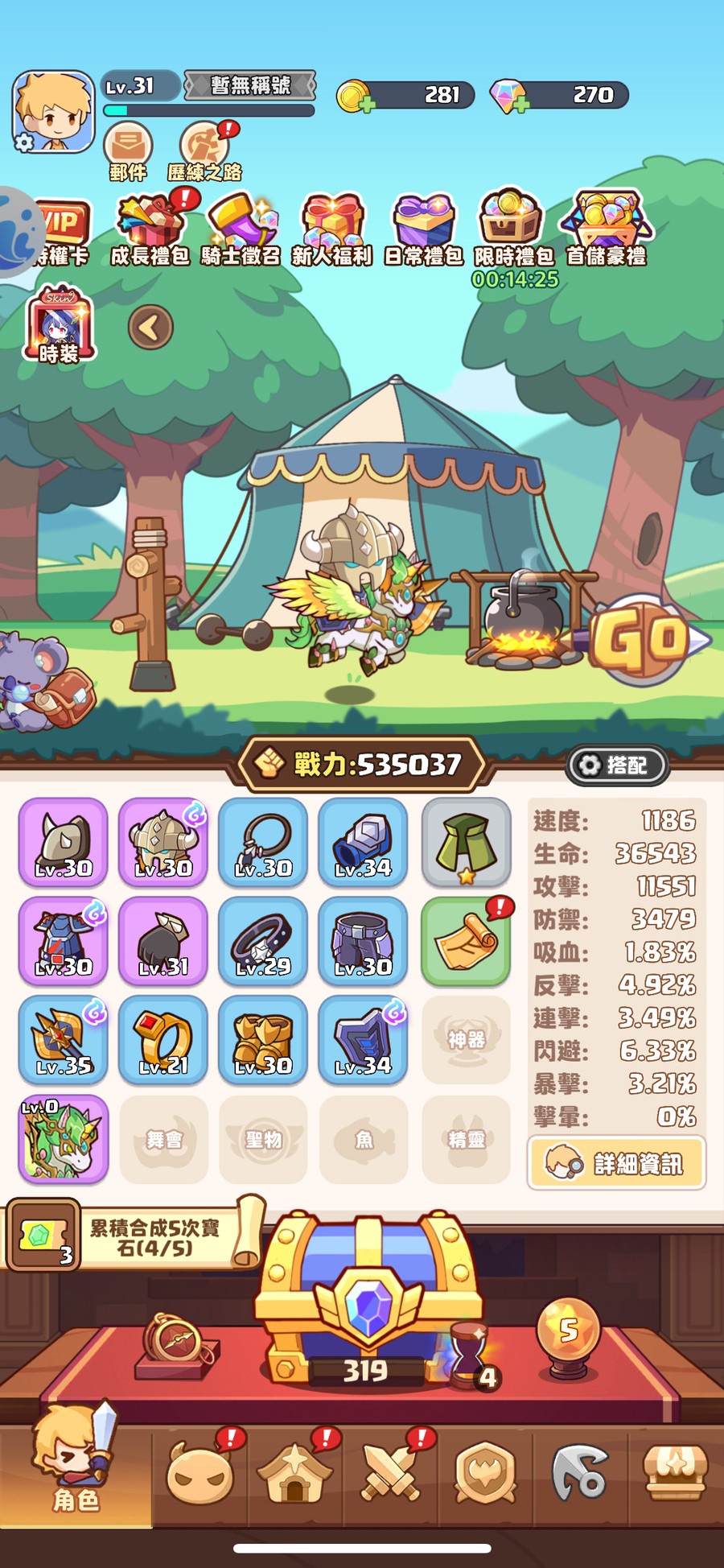The height and width of the screenshot is (1568, 724).
Task: Open 歷練之路 training path
Action: (204, 149)
